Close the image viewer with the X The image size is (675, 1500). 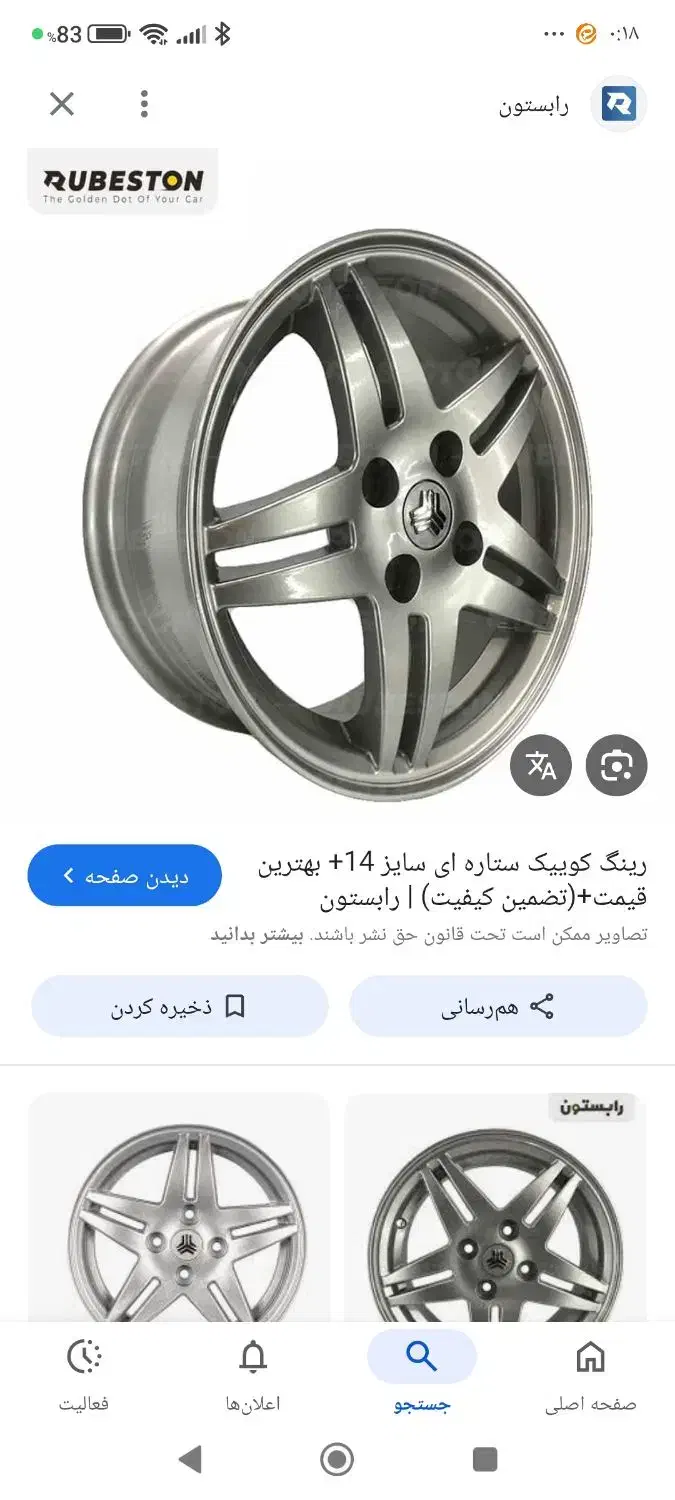[x=62, y=104]
